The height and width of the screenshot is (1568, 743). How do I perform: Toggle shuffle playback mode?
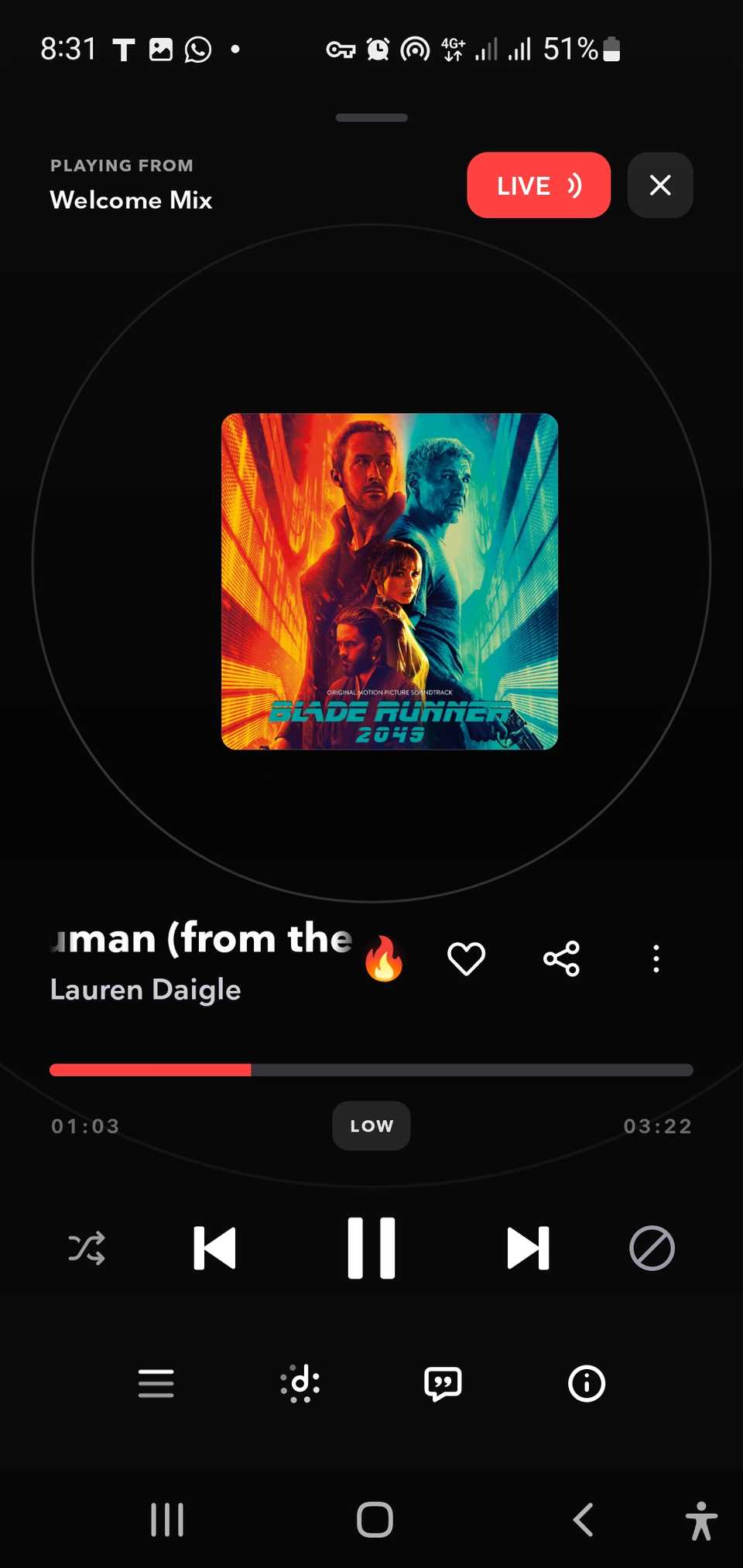[x=87, y=1247]
